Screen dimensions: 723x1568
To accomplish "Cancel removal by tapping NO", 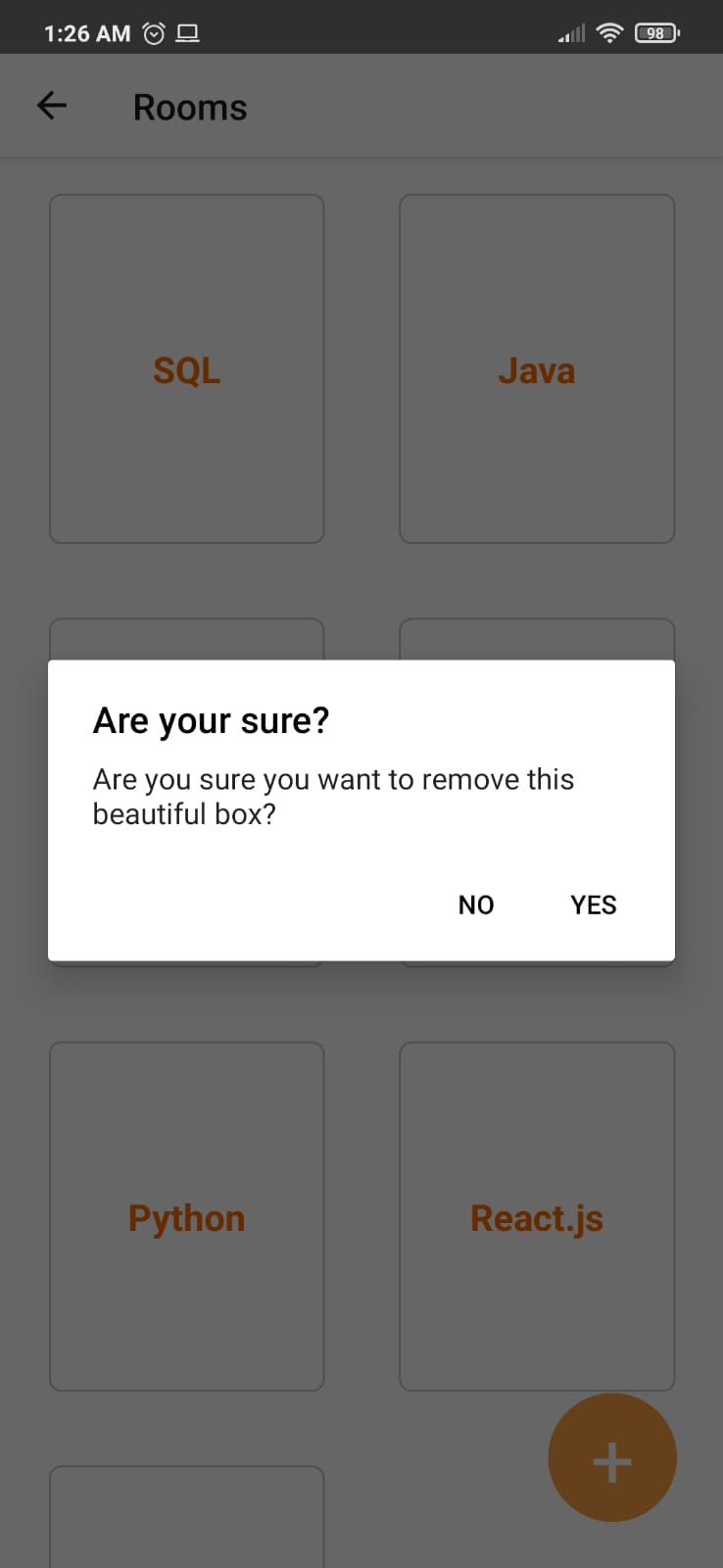I will (x=476, y=905).
